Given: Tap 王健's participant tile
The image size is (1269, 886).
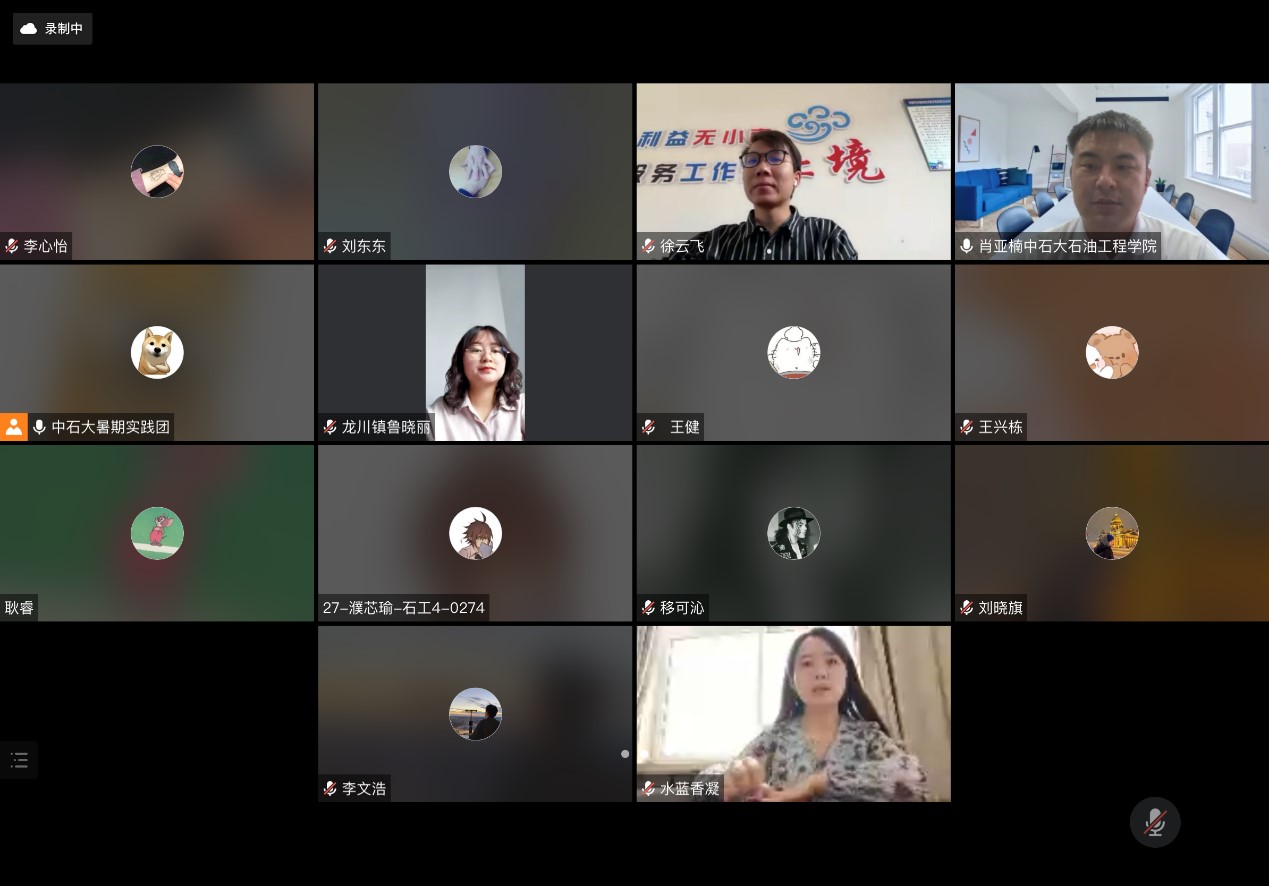Looking at the screenshot, I should [793, 352].
